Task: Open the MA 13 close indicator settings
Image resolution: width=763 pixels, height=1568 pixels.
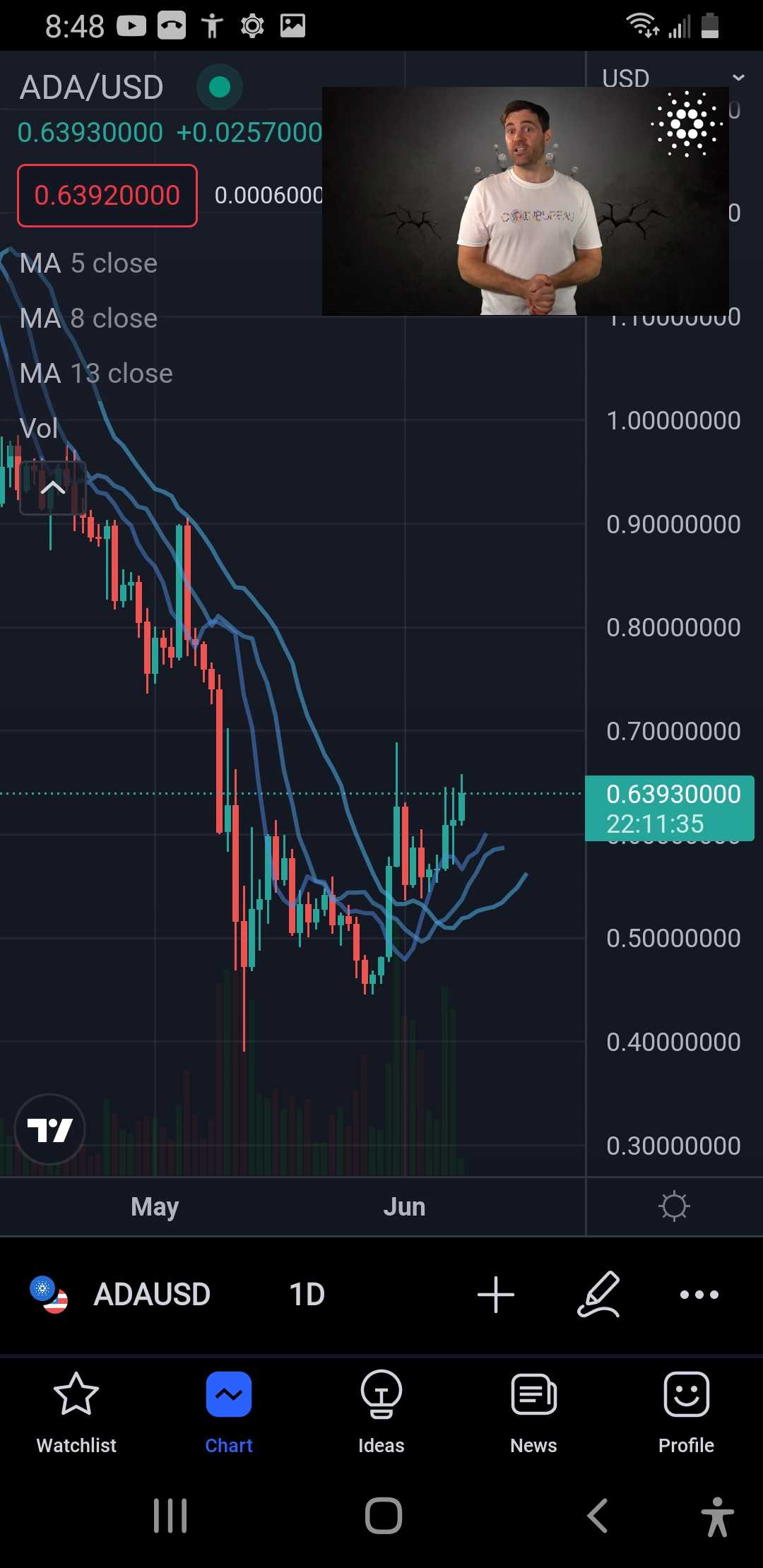Action: click(x=97, y=374)
